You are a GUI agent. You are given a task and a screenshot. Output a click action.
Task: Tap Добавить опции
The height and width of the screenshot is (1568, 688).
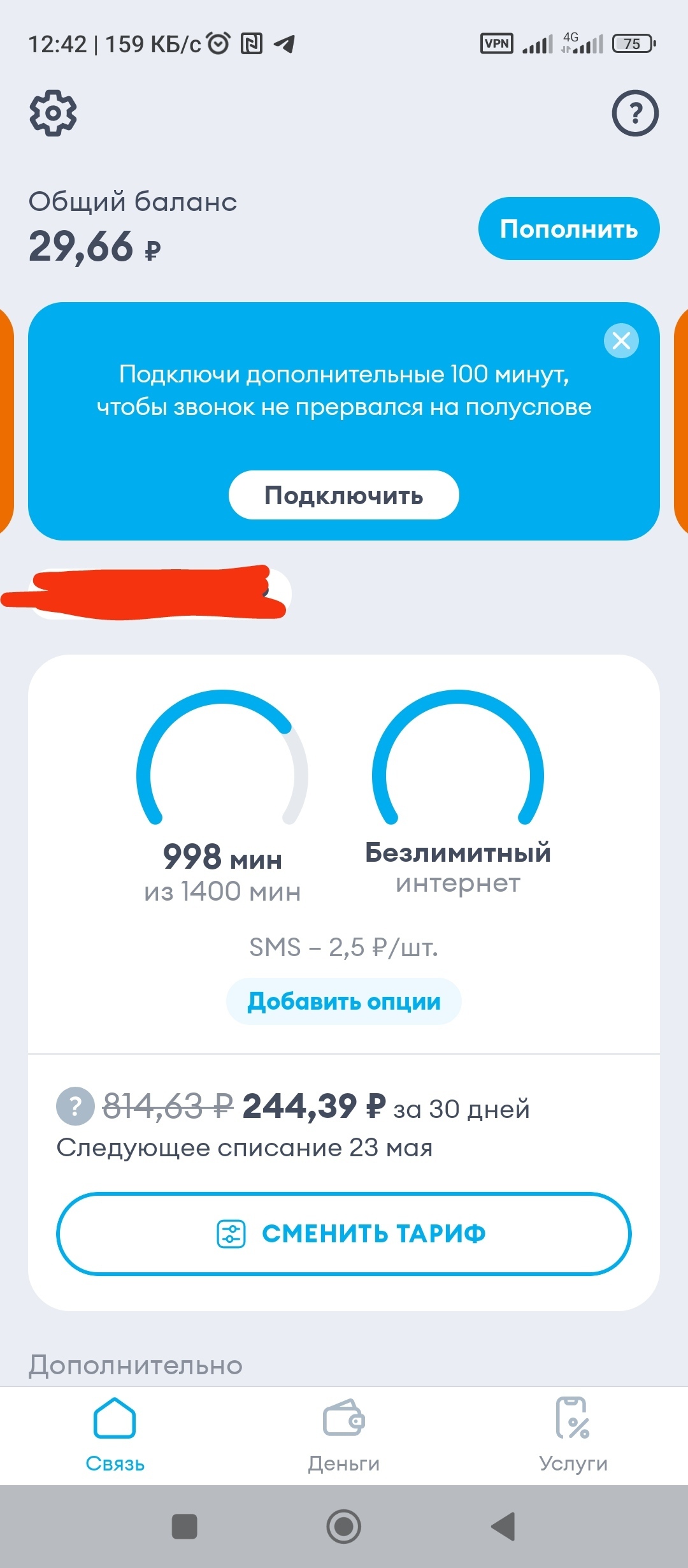(x=344, y=1001)
